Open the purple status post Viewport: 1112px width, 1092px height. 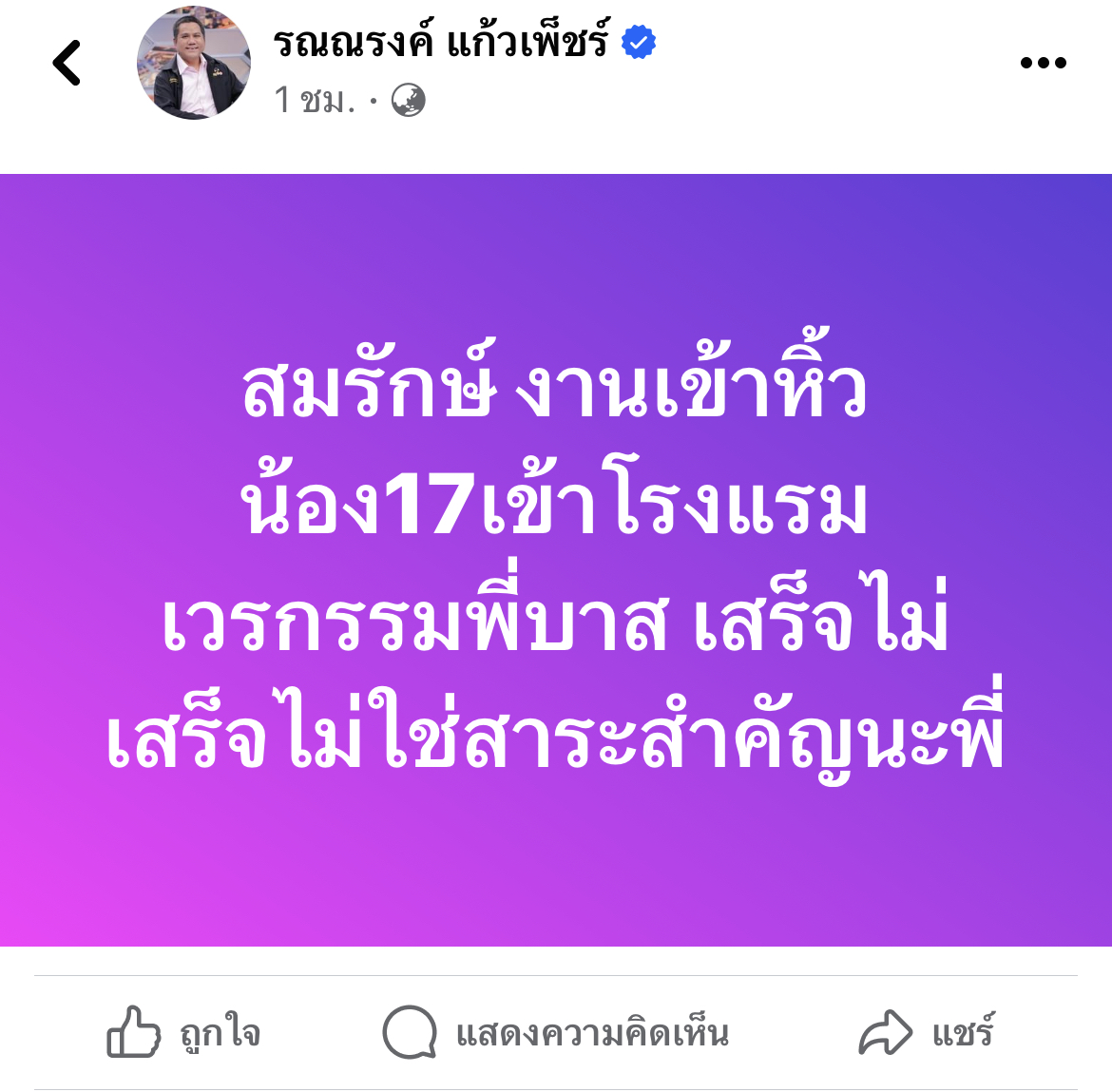(556, 561)
